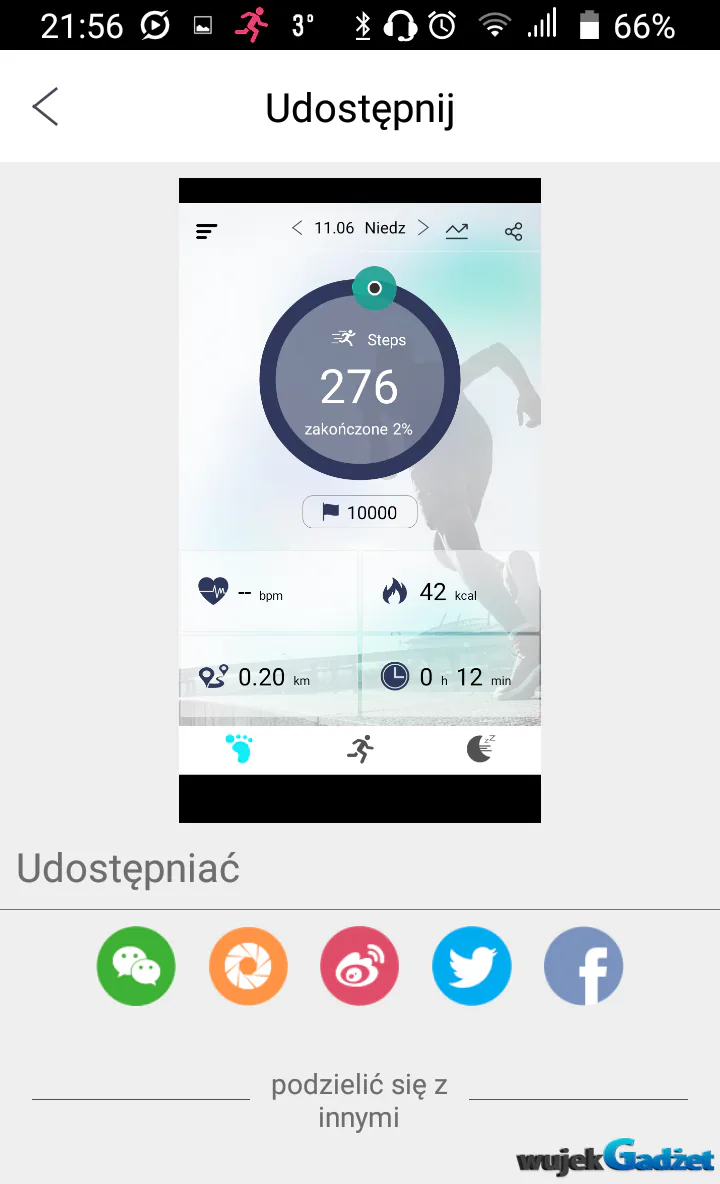The height and width of the screenshot is (1184, 720).
Task: Go back using the top-left arrow
Action: pos(45,106)
